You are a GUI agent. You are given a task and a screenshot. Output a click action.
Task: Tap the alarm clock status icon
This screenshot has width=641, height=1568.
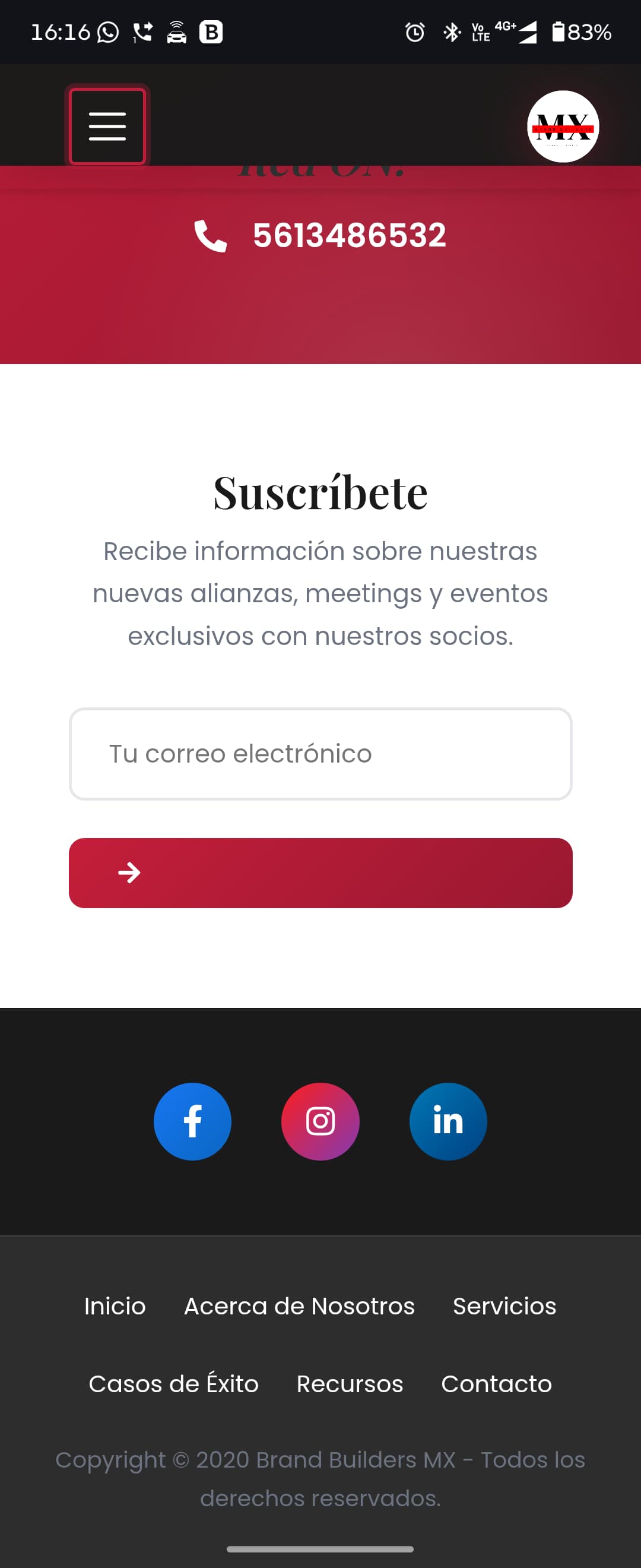(414, 33)
